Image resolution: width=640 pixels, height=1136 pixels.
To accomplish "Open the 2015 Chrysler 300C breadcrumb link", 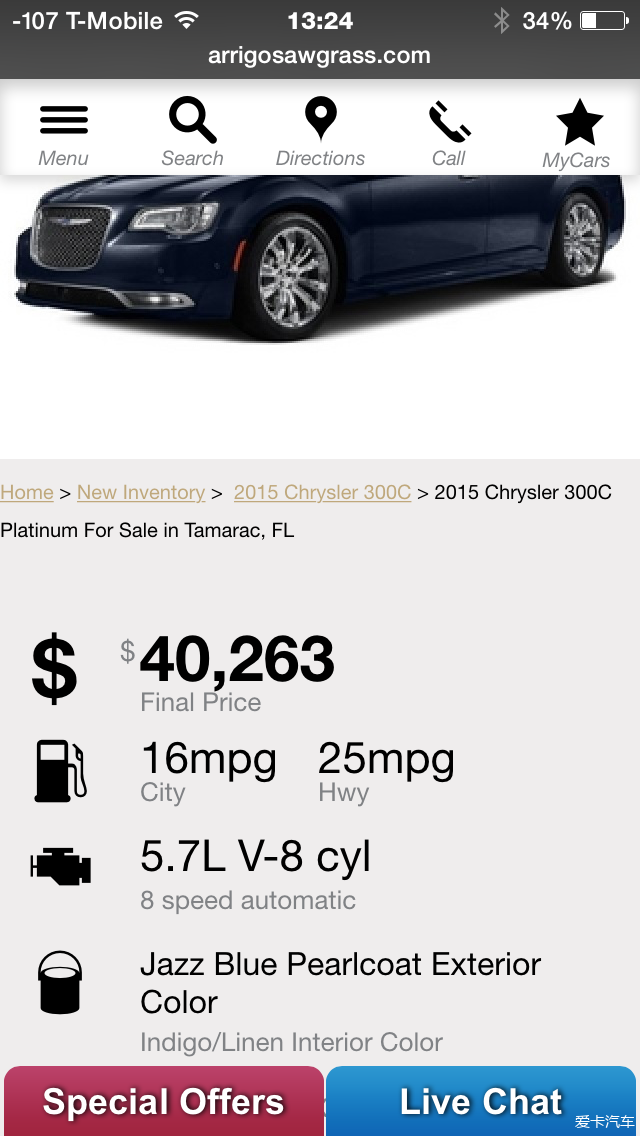I will tap(322, 492).
